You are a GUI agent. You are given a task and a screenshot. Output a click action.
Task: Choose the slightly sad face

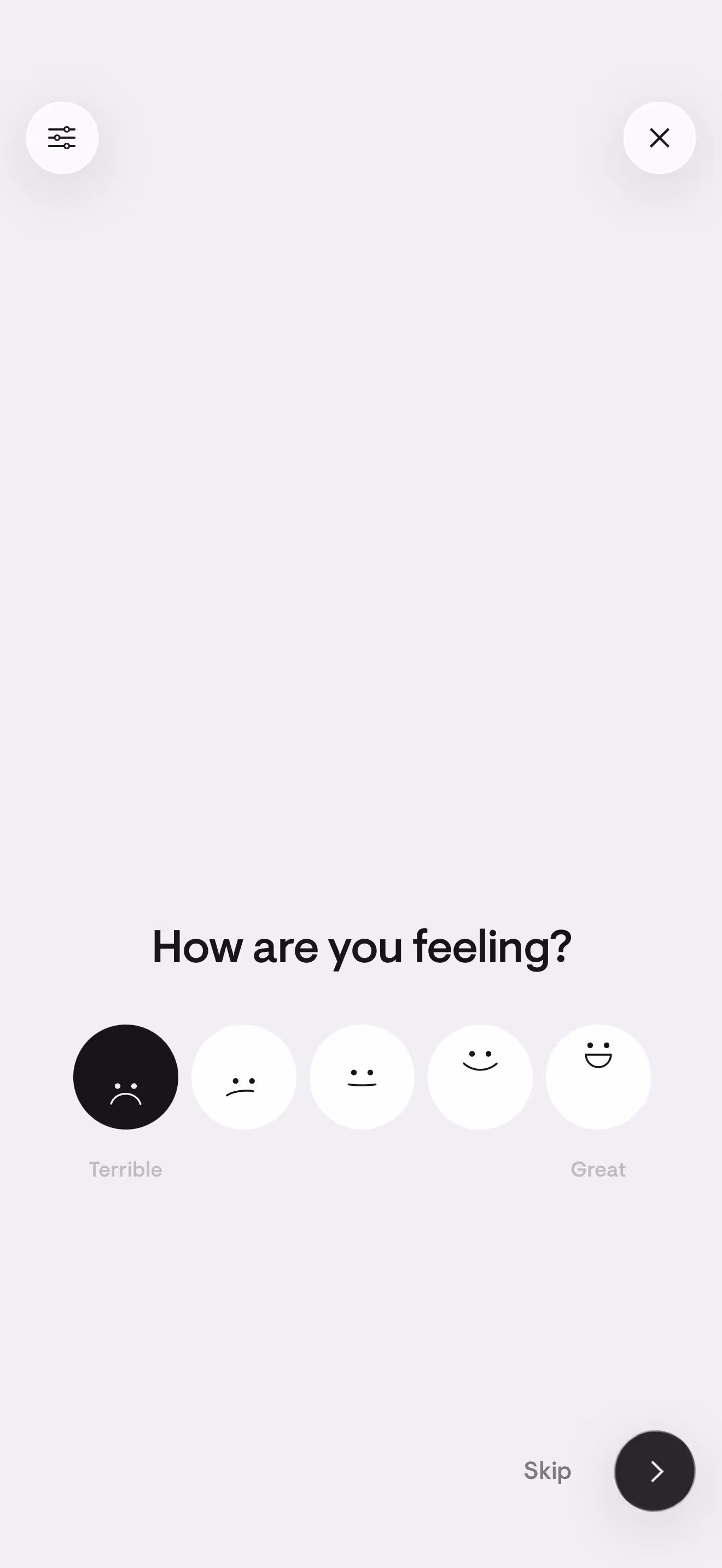click(243, 1077)
